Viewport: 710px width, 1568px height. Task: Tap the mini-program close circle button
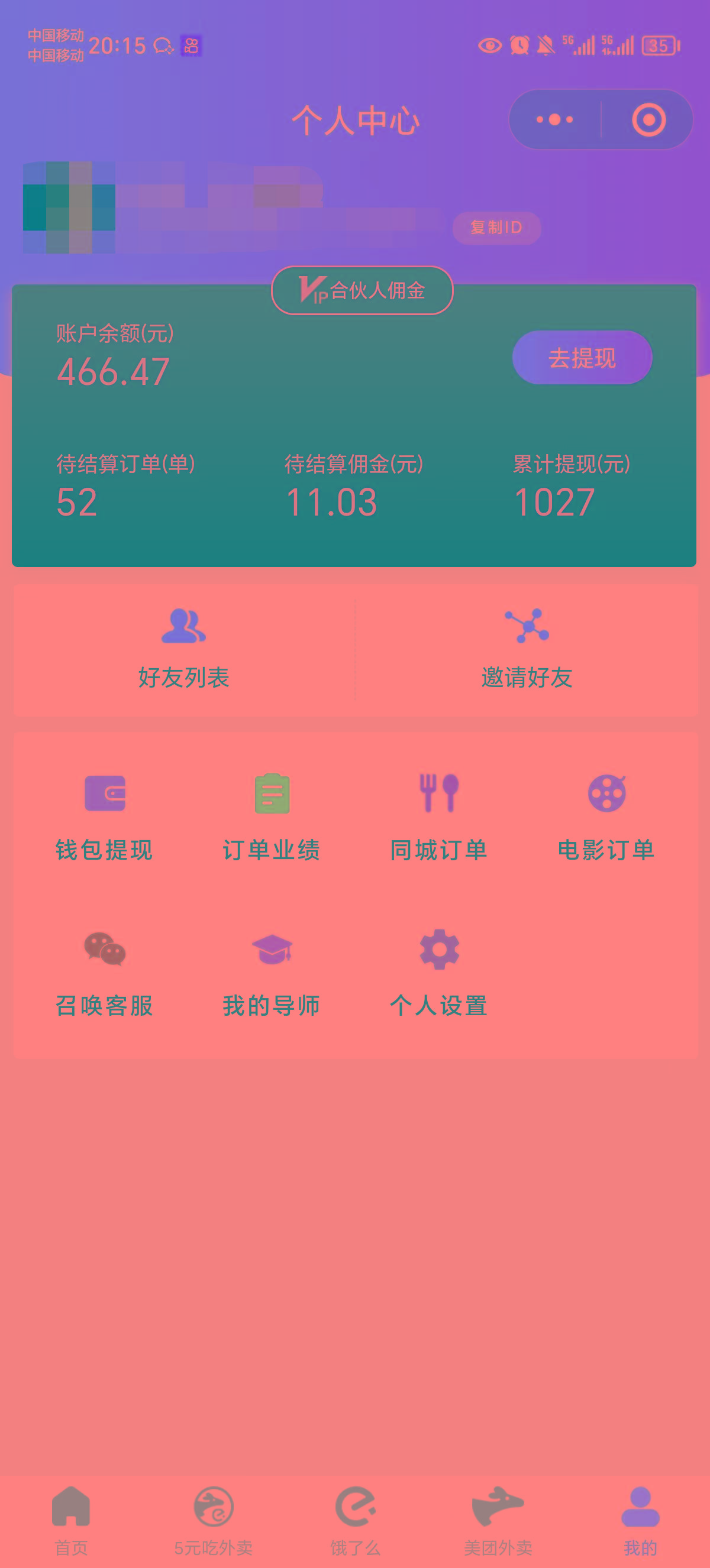coord(647,120)
